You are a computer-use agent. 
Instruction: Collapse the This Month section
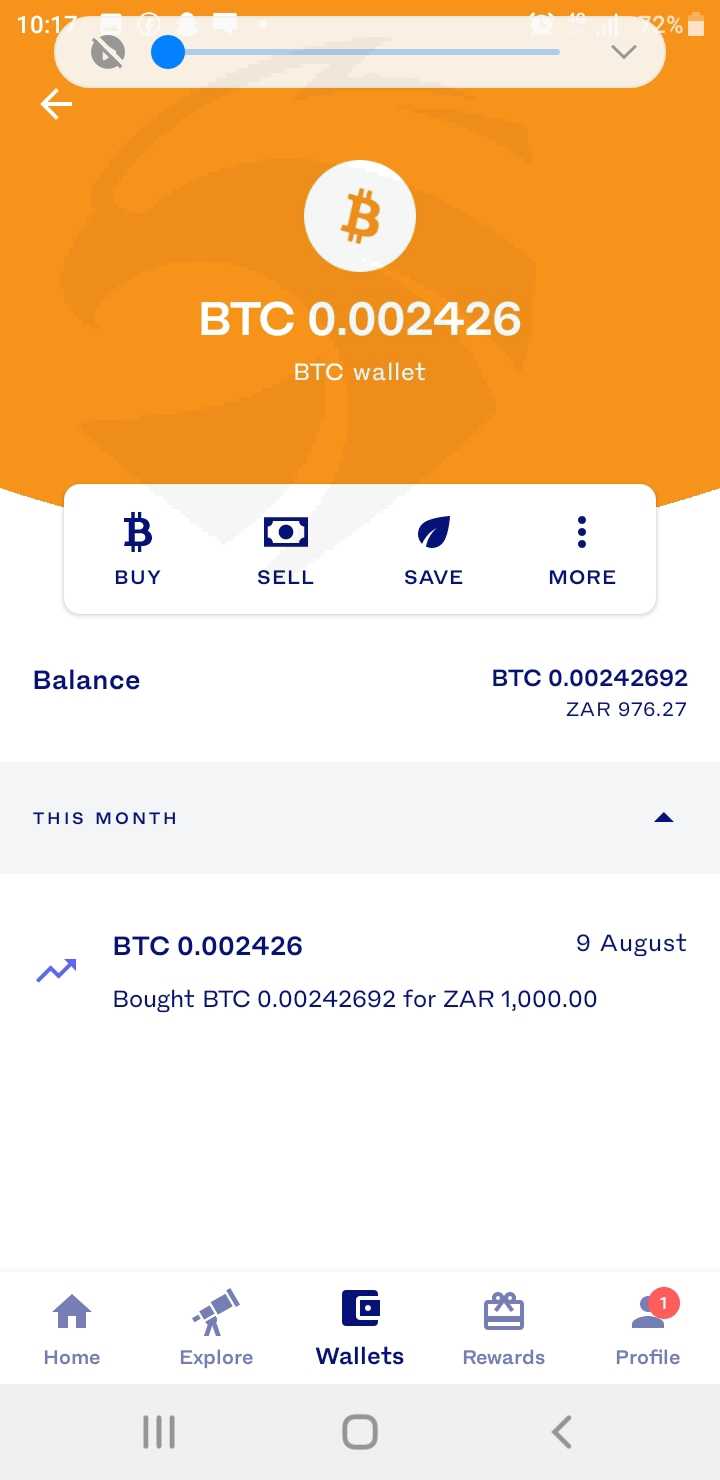point(663,818)
